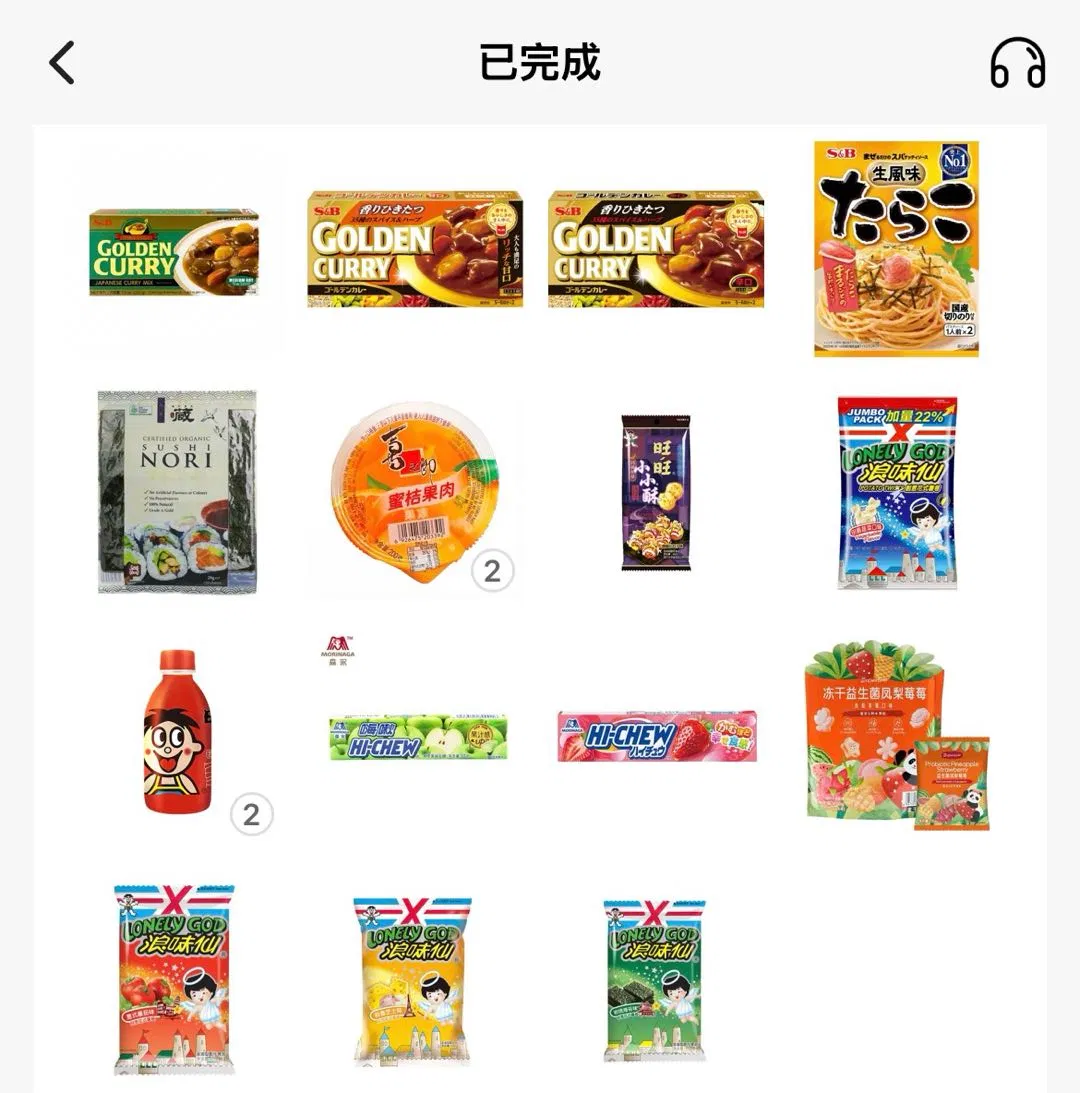Go back with the arrow icon
The width and height of the screenshot is (1080, 1093).
pyautogui.click(x=62, y=63)
